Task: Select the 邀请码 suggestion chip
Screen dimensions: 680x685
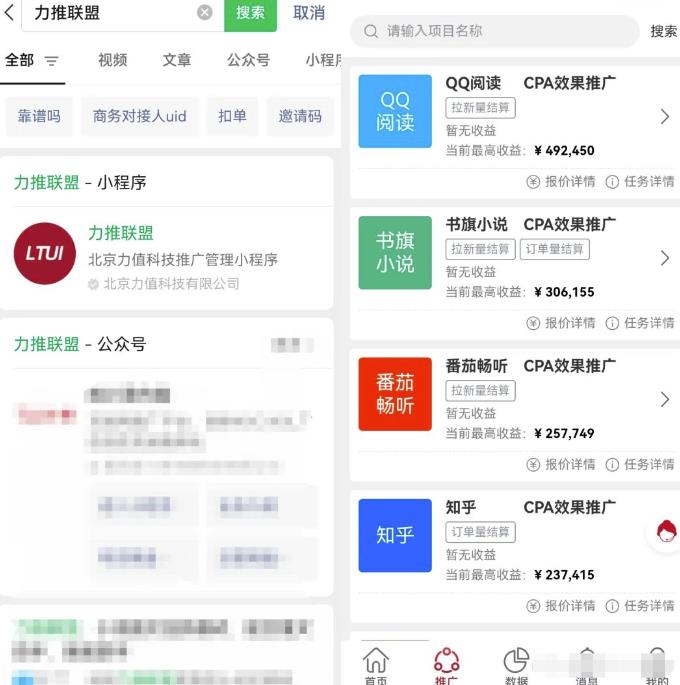Action: 300,116
